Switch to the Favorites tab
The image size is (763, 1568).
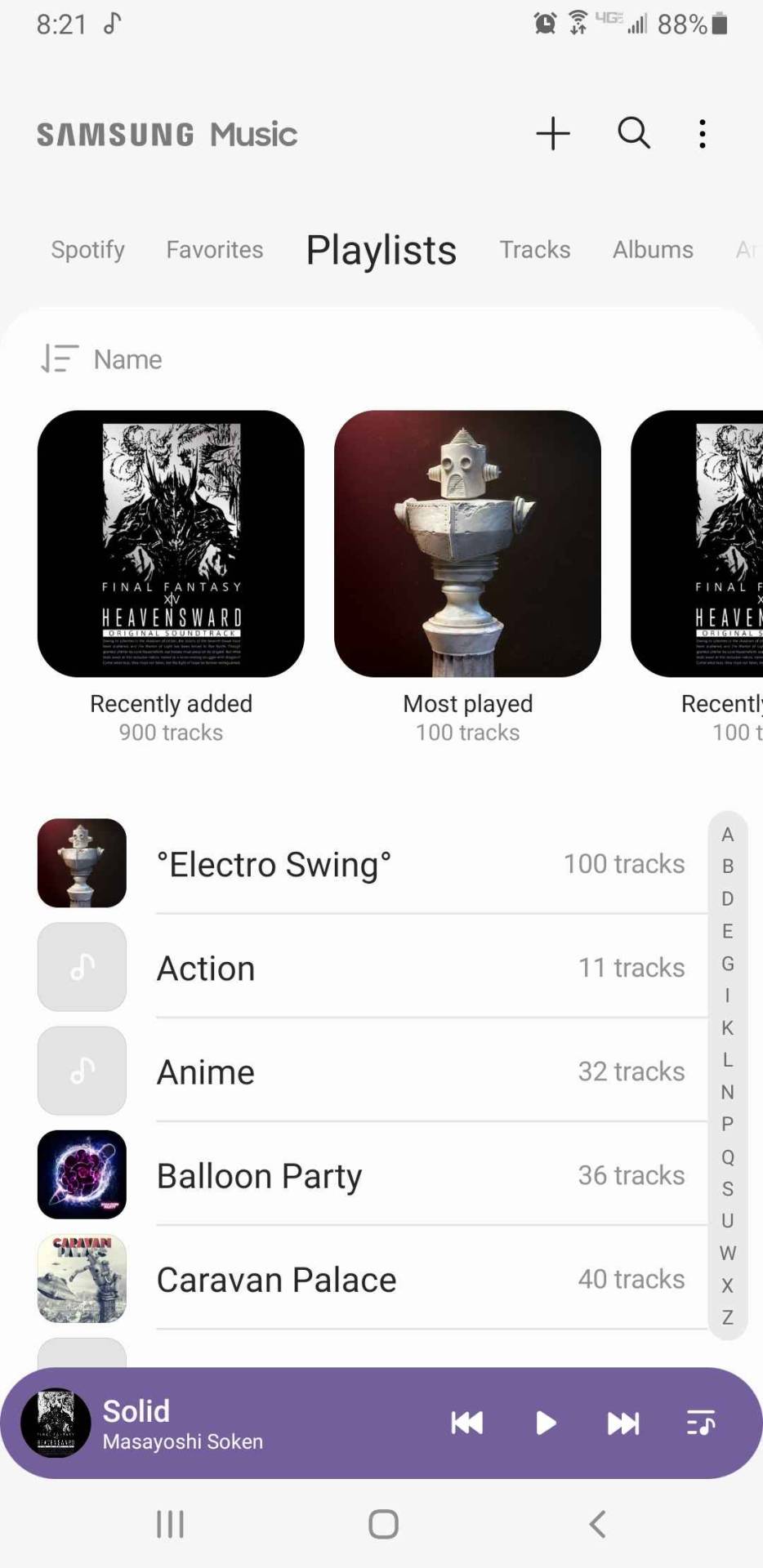coord(215,249)
